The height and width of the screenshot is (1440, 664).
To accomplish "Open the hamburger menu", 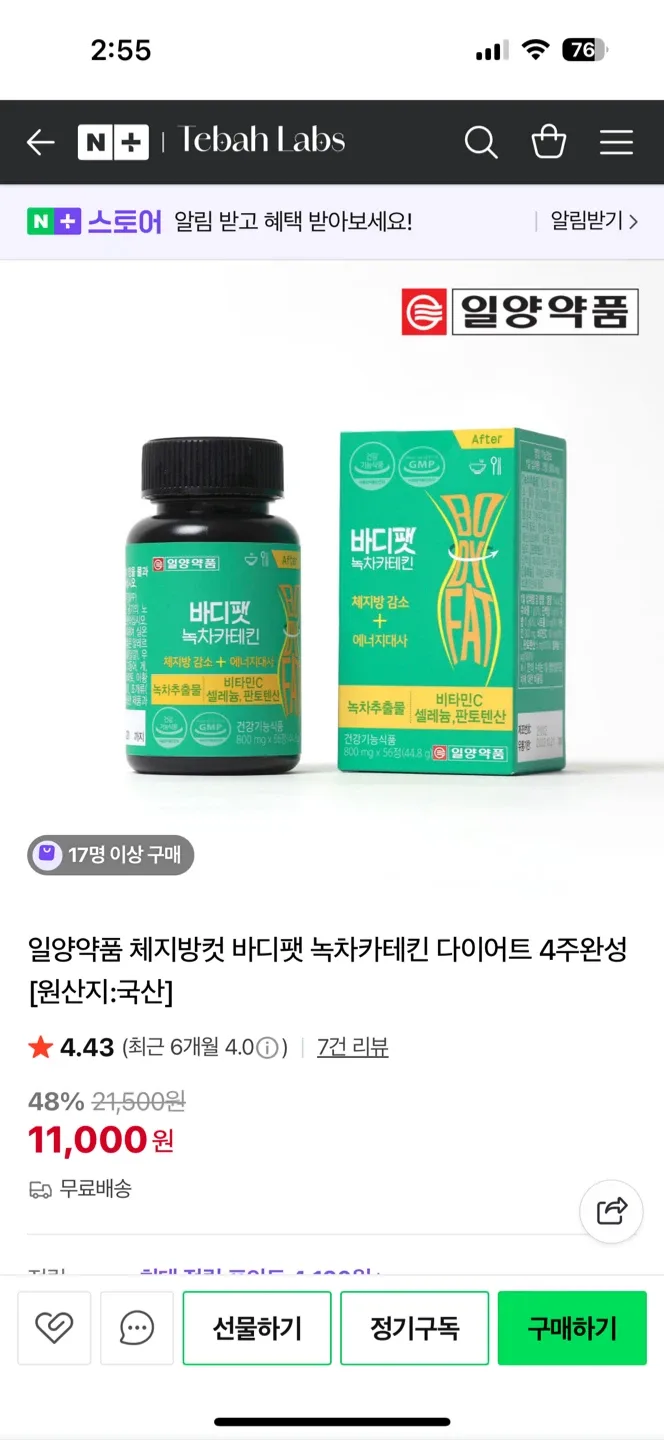I will click(x=616, y=142).
